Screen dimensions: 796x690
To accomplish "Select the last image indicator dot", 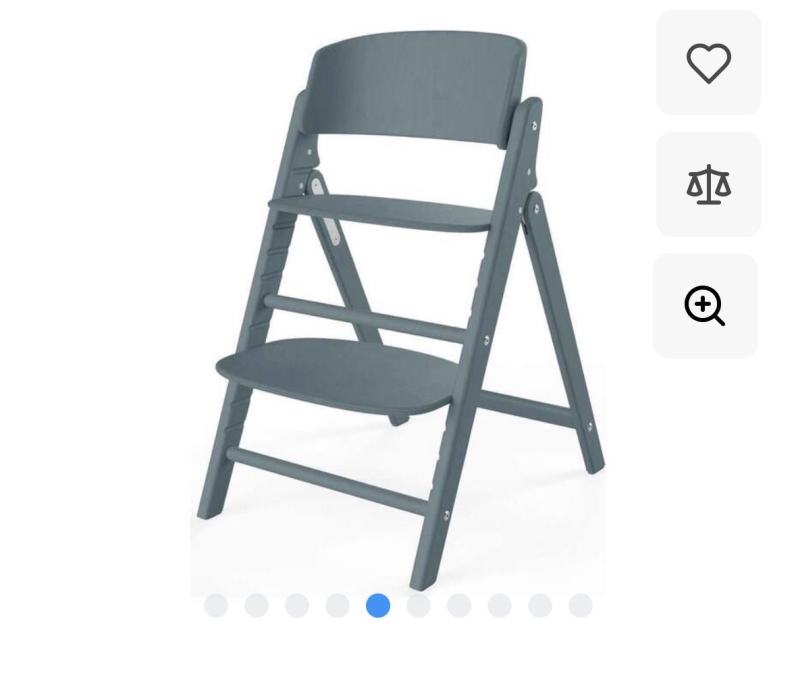I will point(580,606).
